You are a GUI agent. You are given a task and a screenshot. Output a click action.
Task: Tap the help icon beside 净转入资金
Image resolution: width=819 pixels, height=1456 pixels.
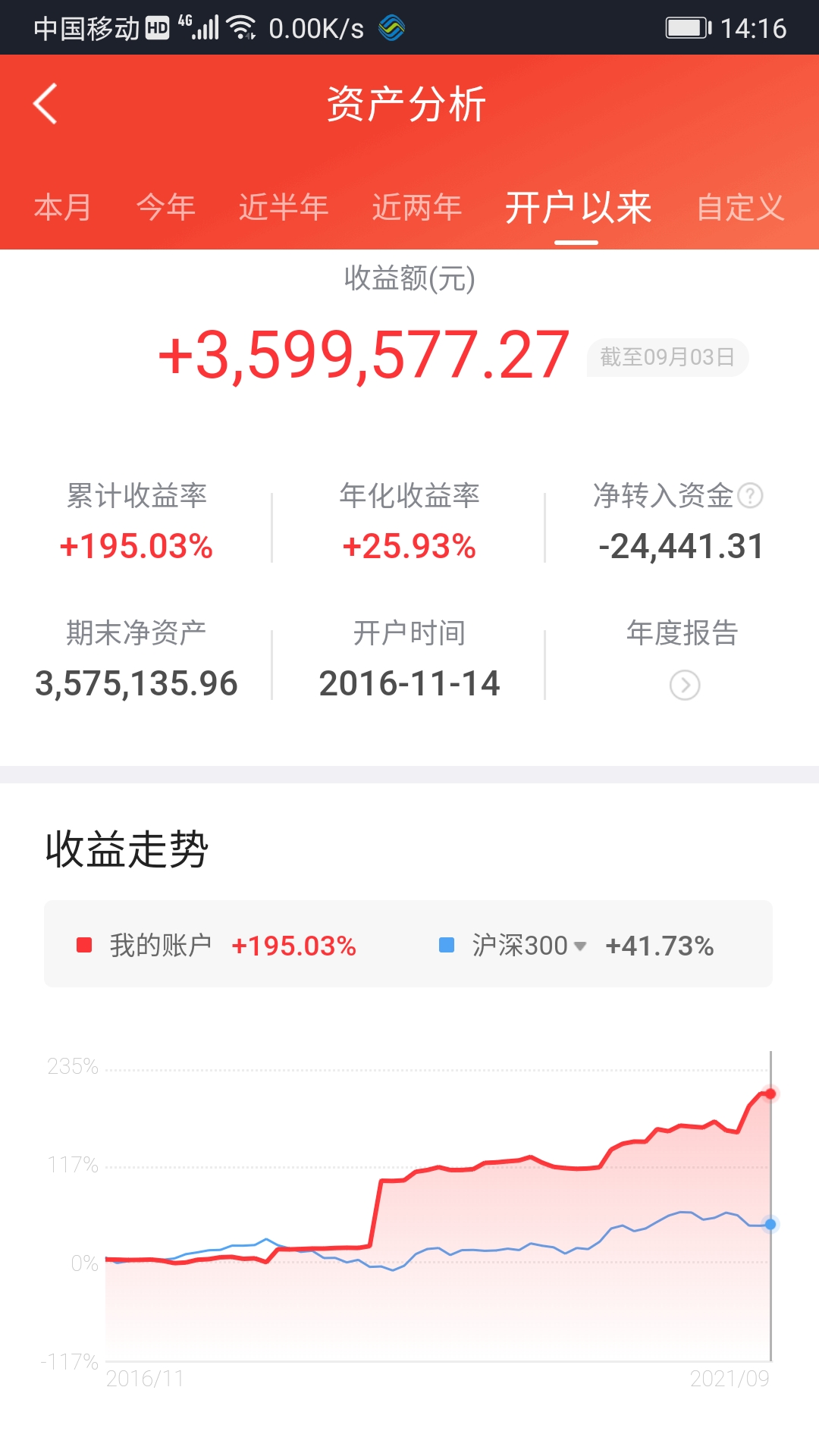click(750, 496)
